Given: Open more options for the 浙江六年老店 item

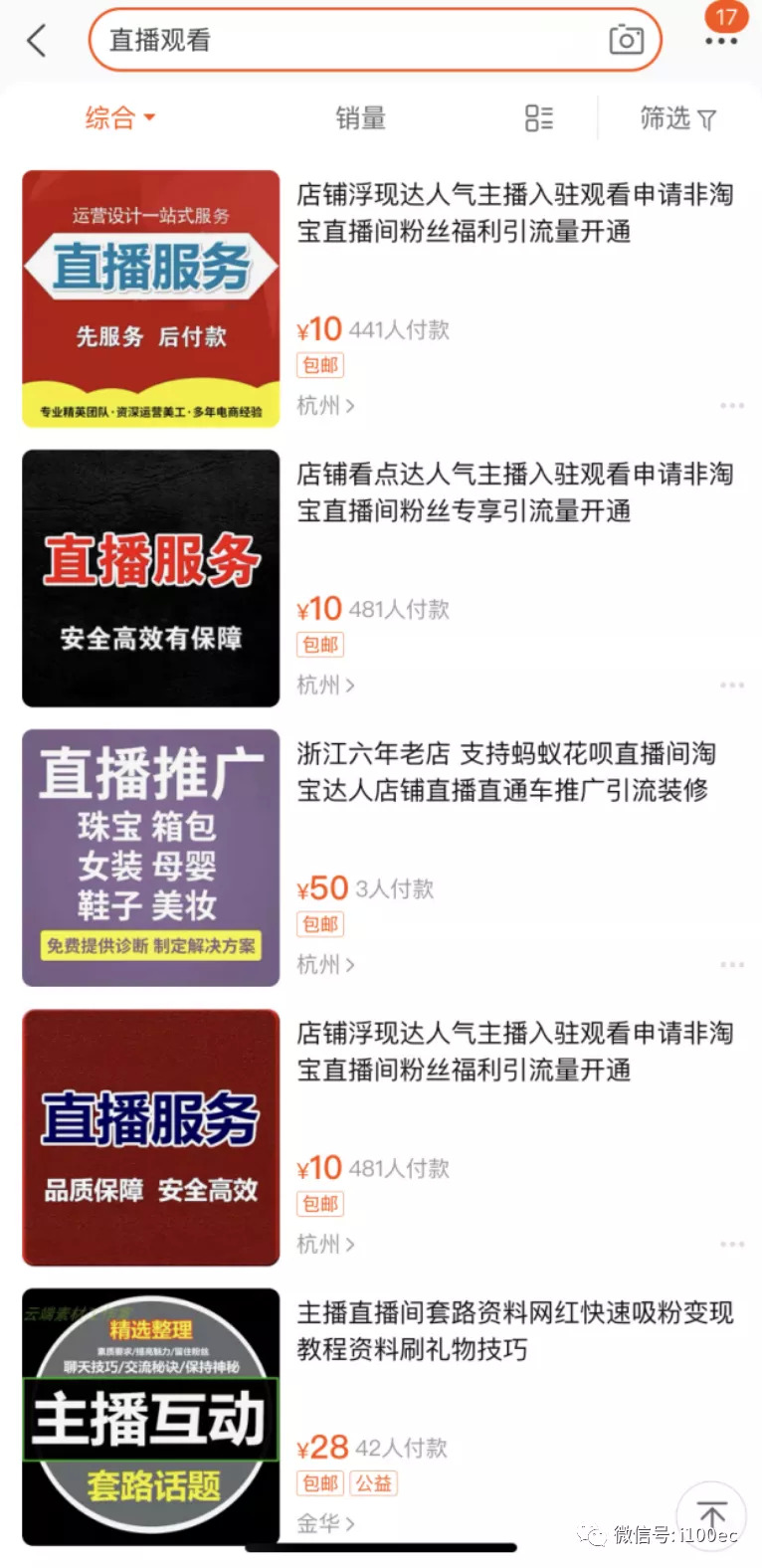Looking at the screenshot, I should tap(732, 965).
